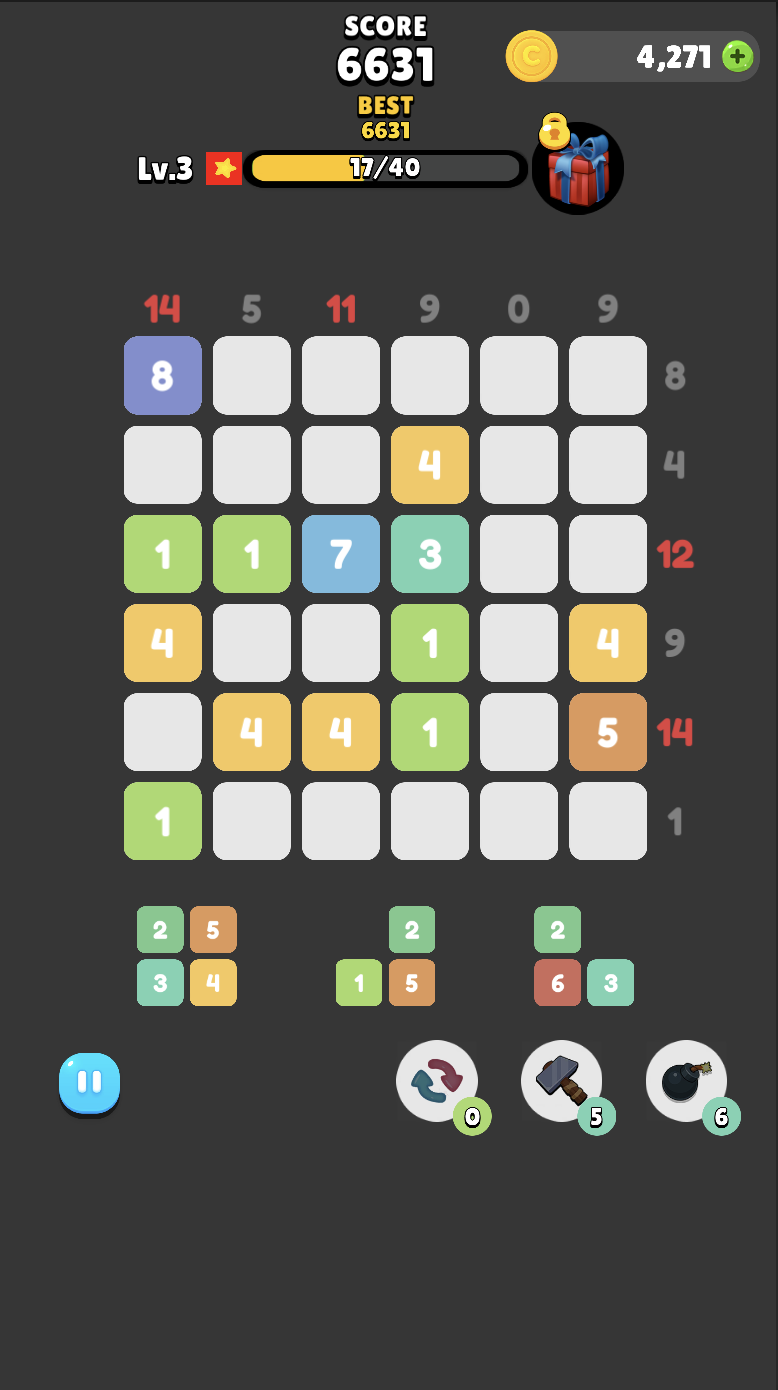This screenshot has width=778, height=1390.
Task: Pick the piece with tiles 2, 1, 5
Action: click(386, 956)
